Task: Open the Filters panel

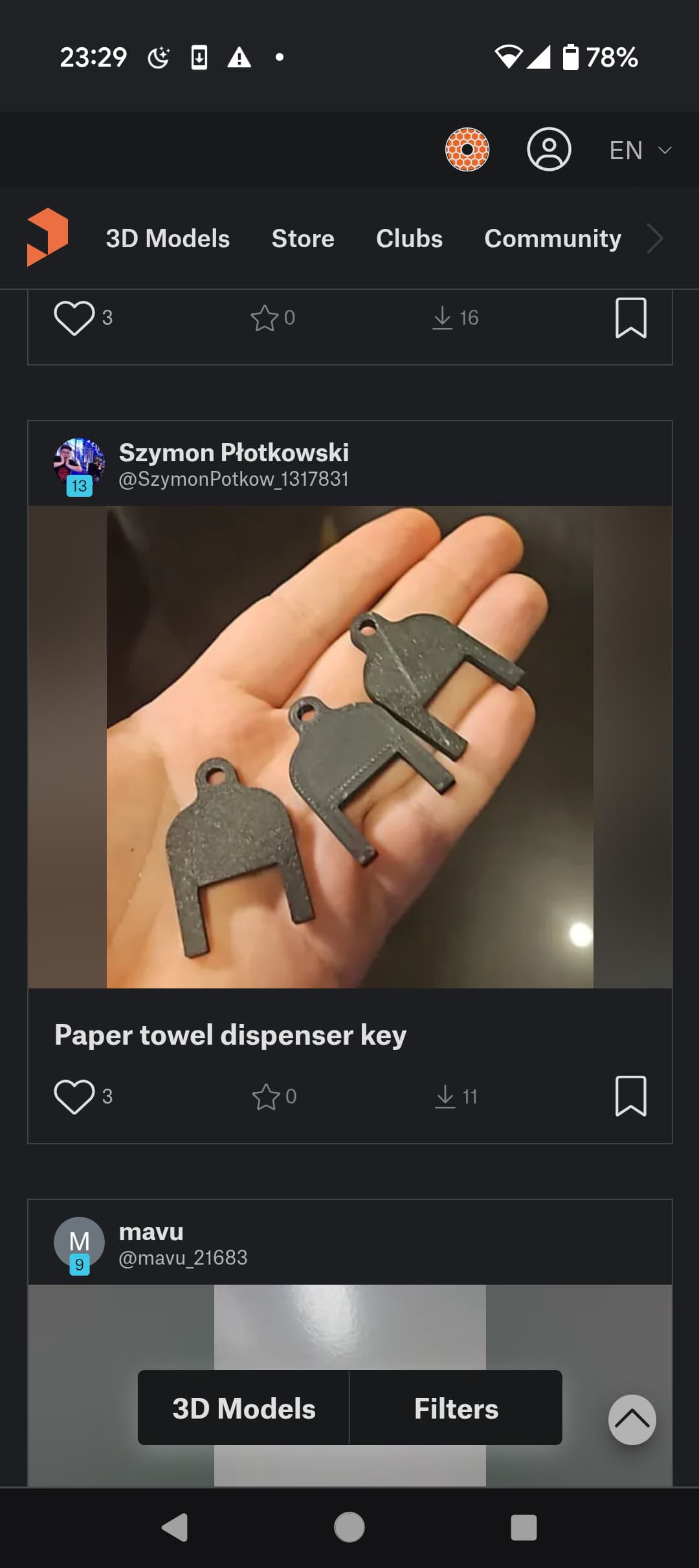Action: pos(456,1408)
